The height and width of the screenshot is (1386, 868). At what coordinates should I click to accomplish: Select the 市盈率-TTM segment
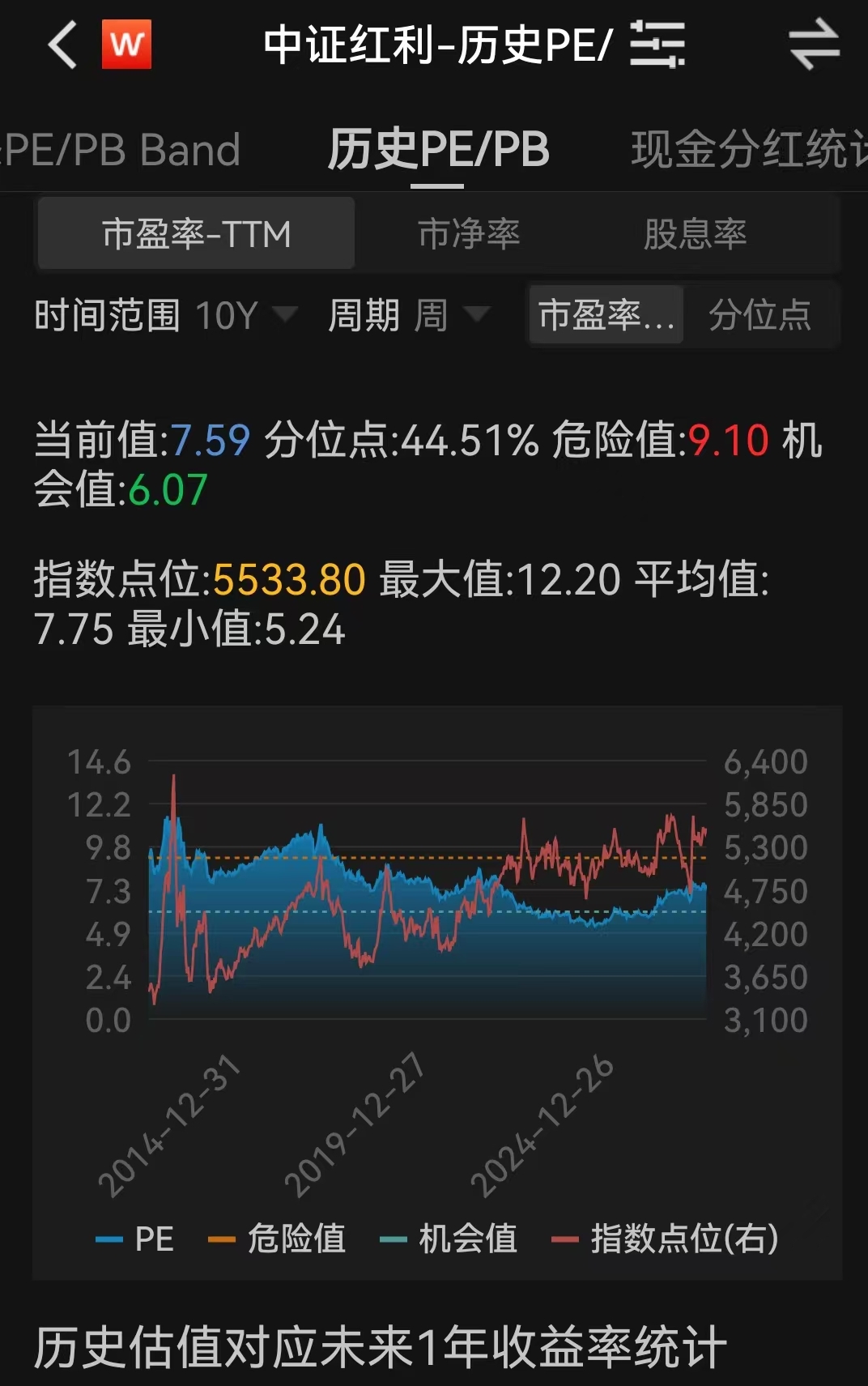tap(196, 234)
